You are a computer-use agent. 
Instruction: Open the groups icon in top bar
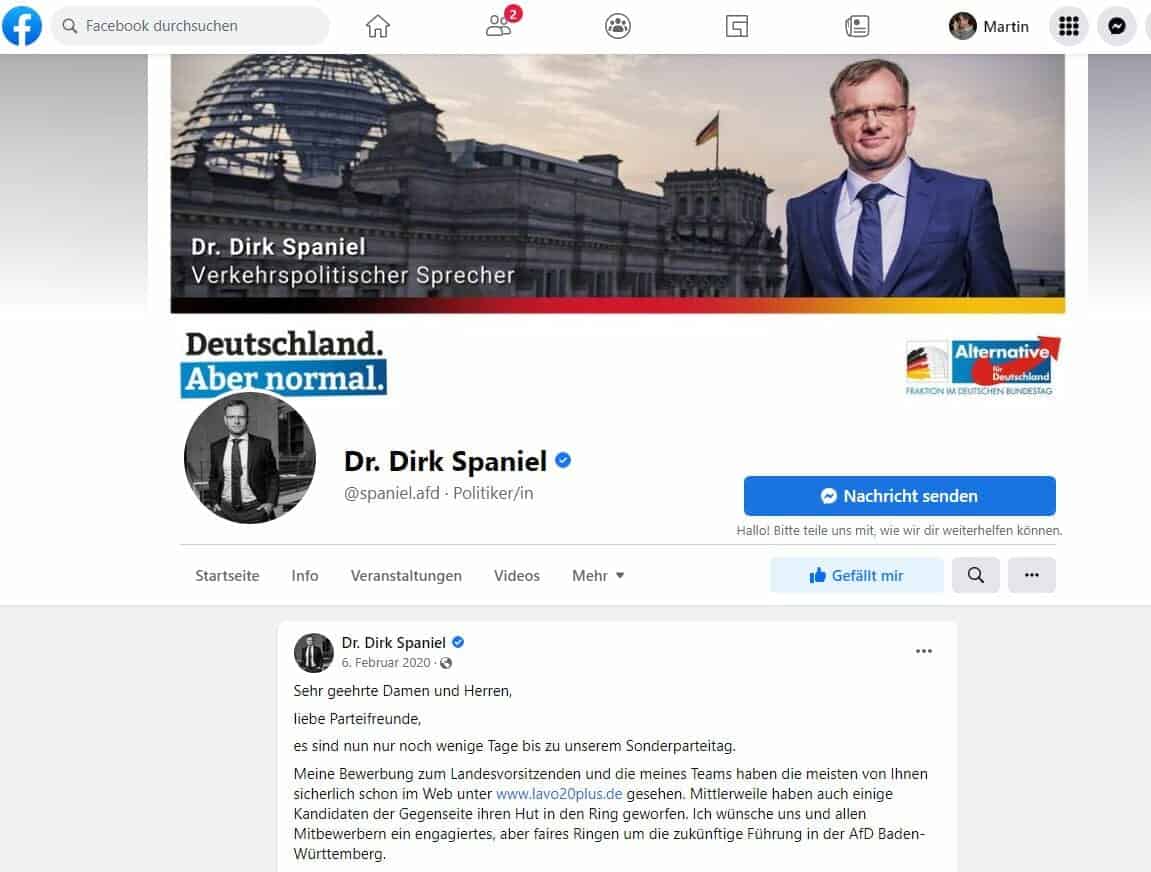tap(618, 27)
